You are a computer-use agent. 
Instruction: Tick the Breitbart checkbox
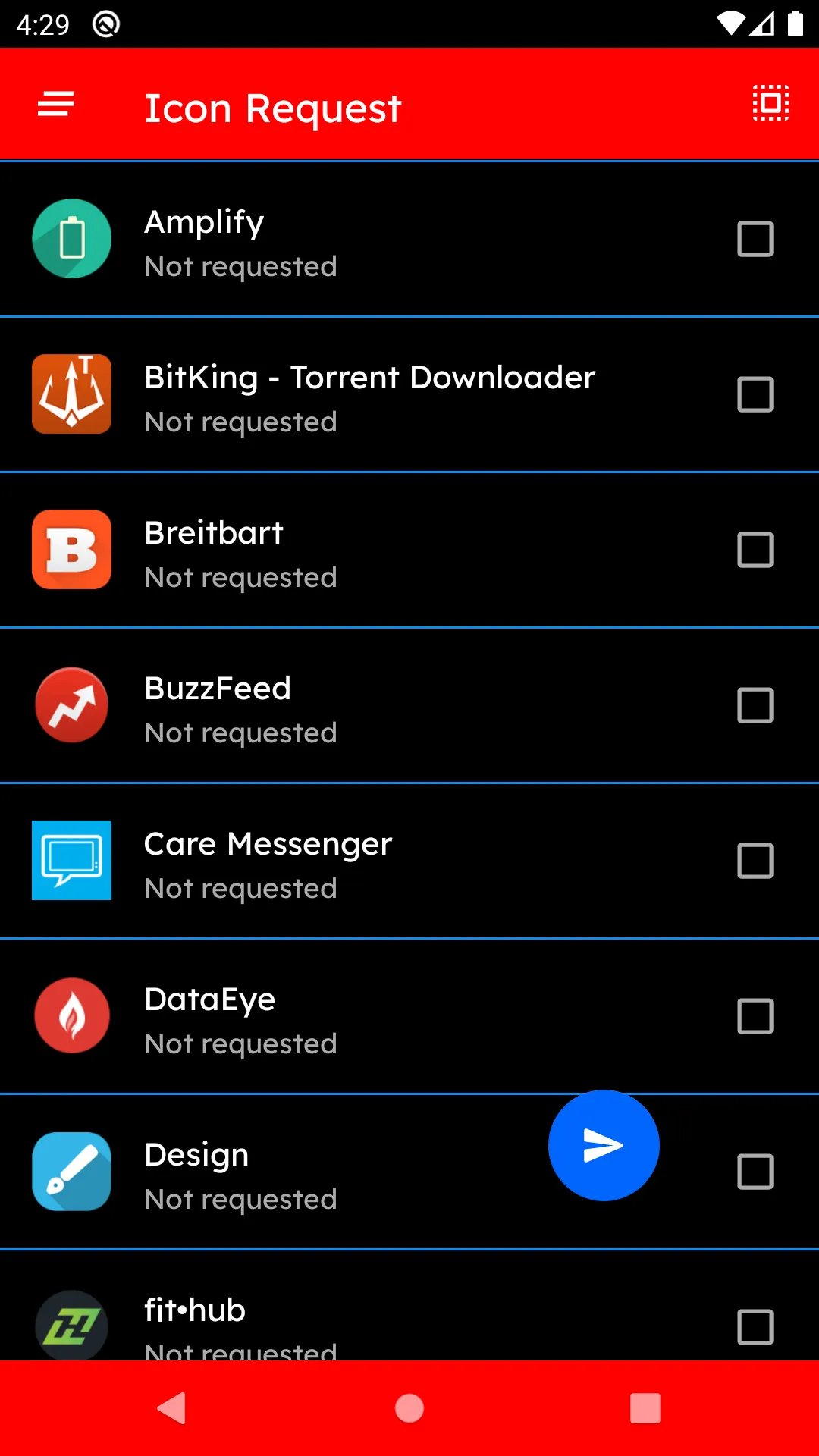pos(755,550)
